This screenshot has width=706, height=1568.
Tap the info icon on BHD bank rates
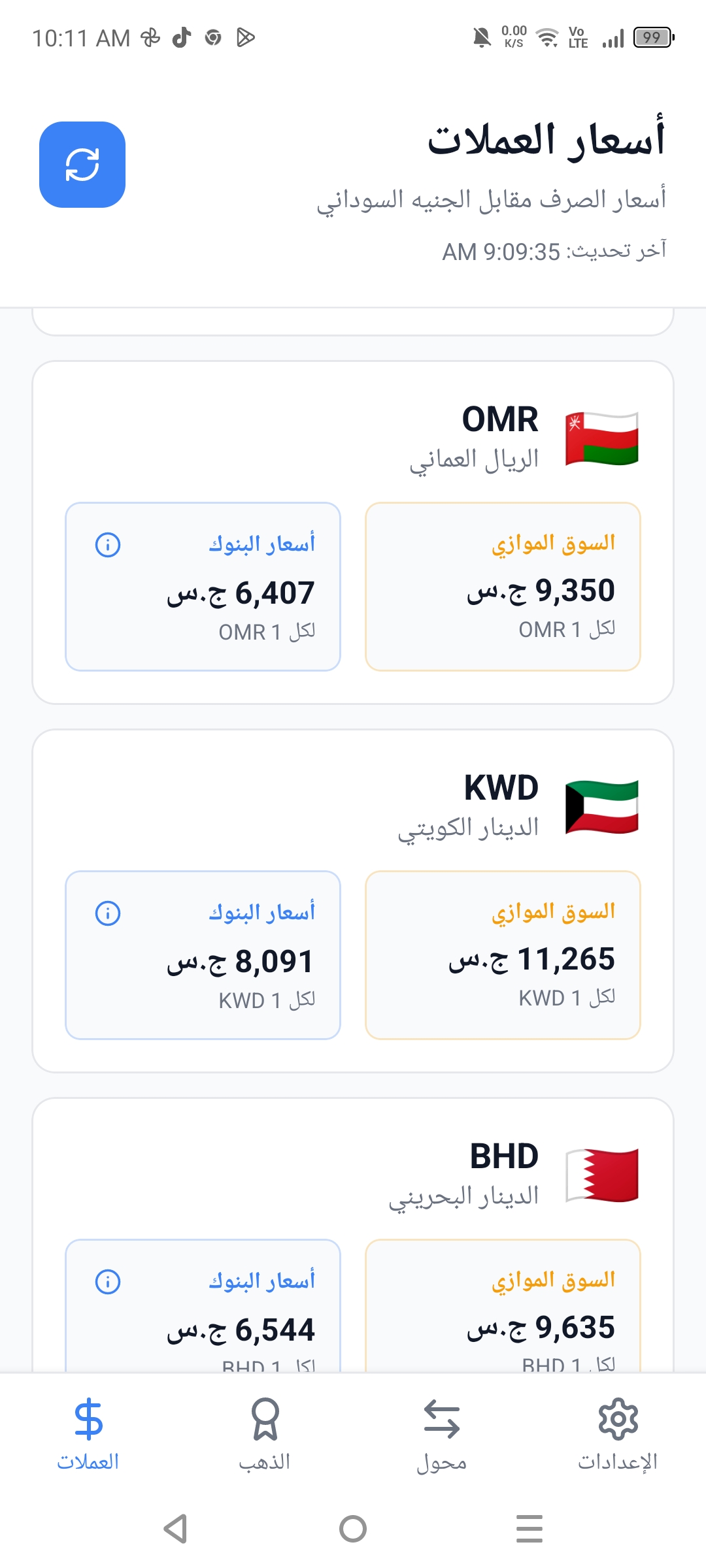click(107, 1281)
